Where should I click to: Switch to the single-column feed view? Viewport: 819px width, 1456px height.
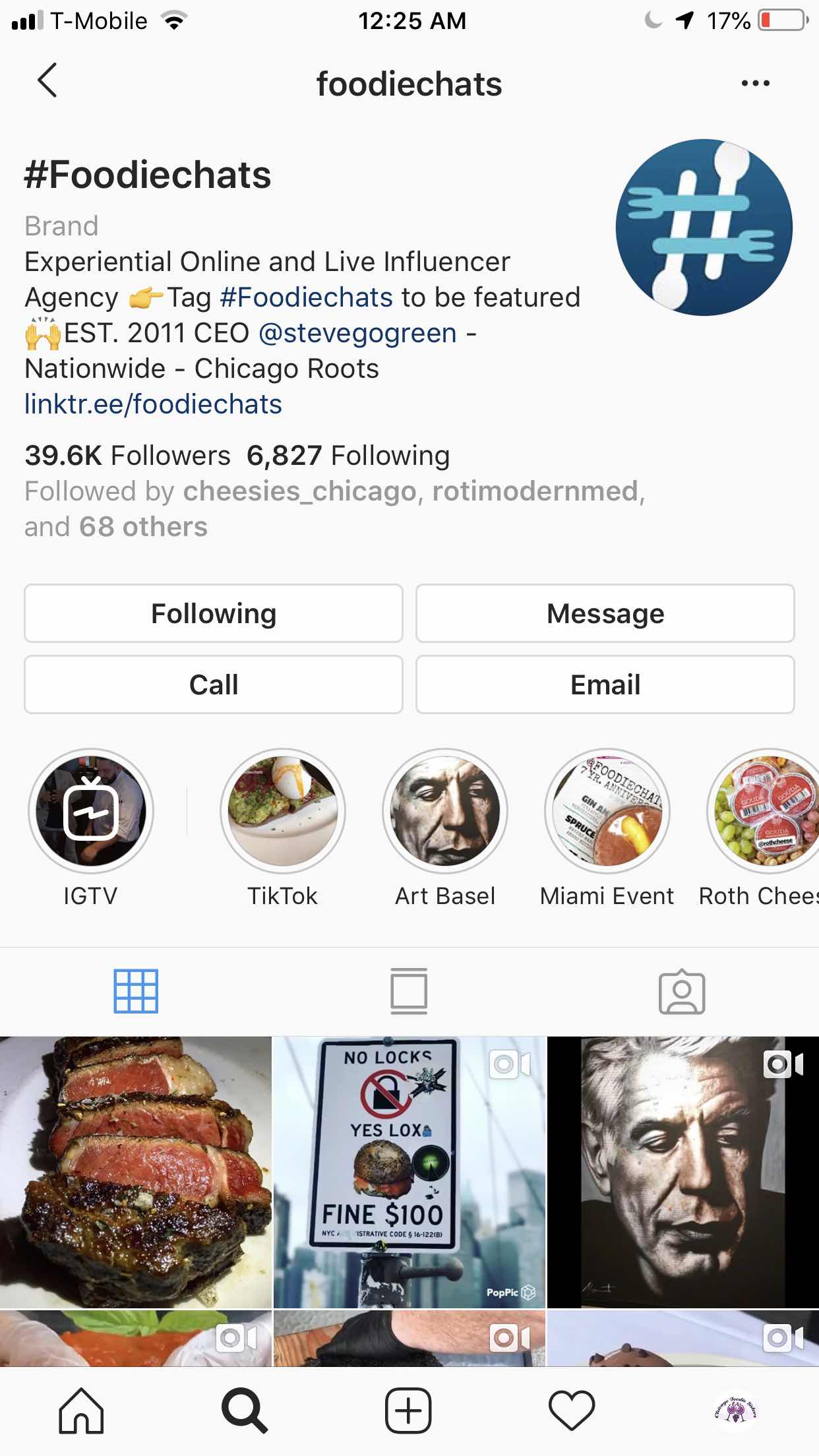409,991
